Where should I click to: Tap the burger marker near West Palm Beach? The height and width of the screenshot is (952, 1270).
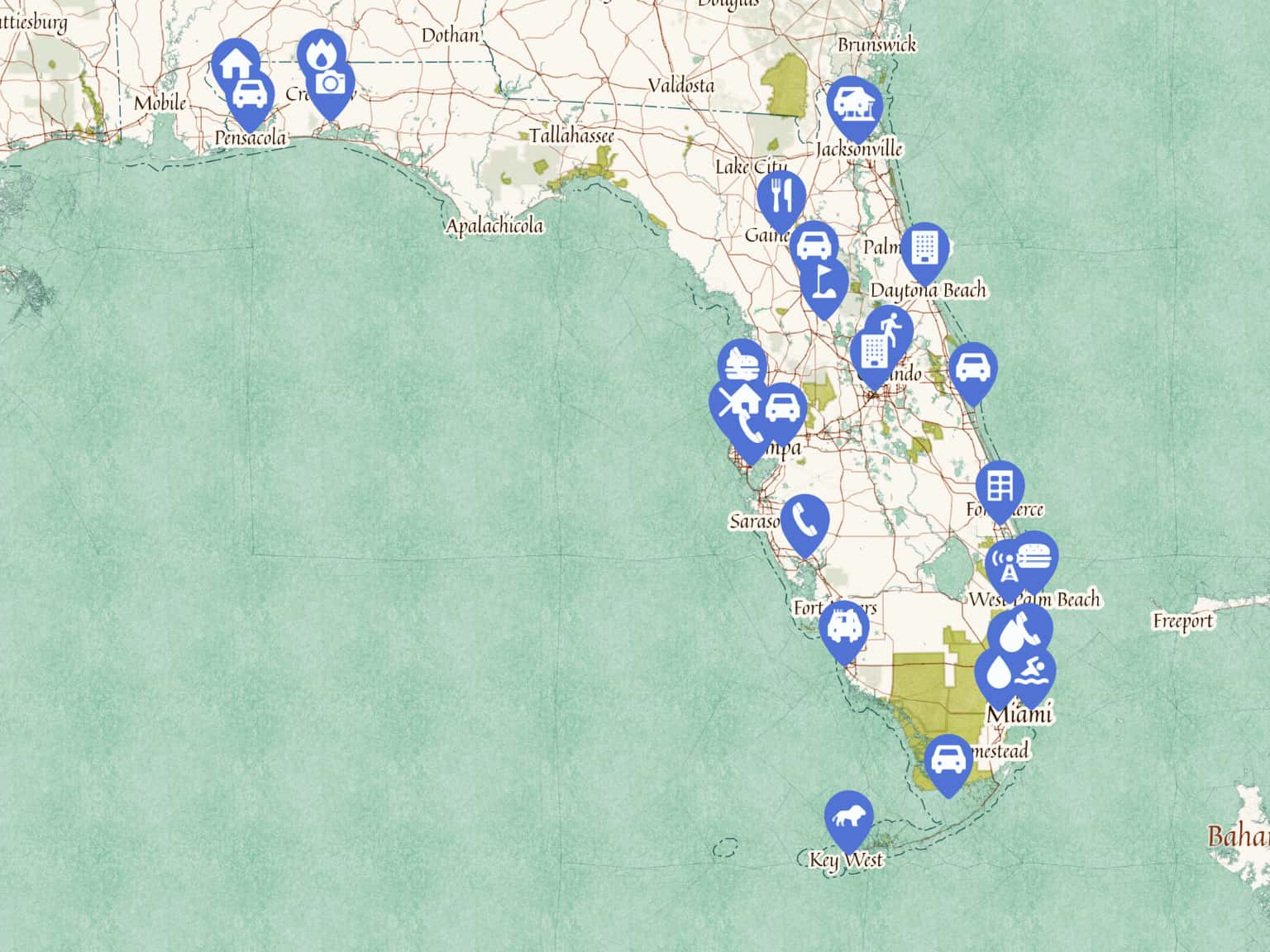click(x=1035, y=555)
